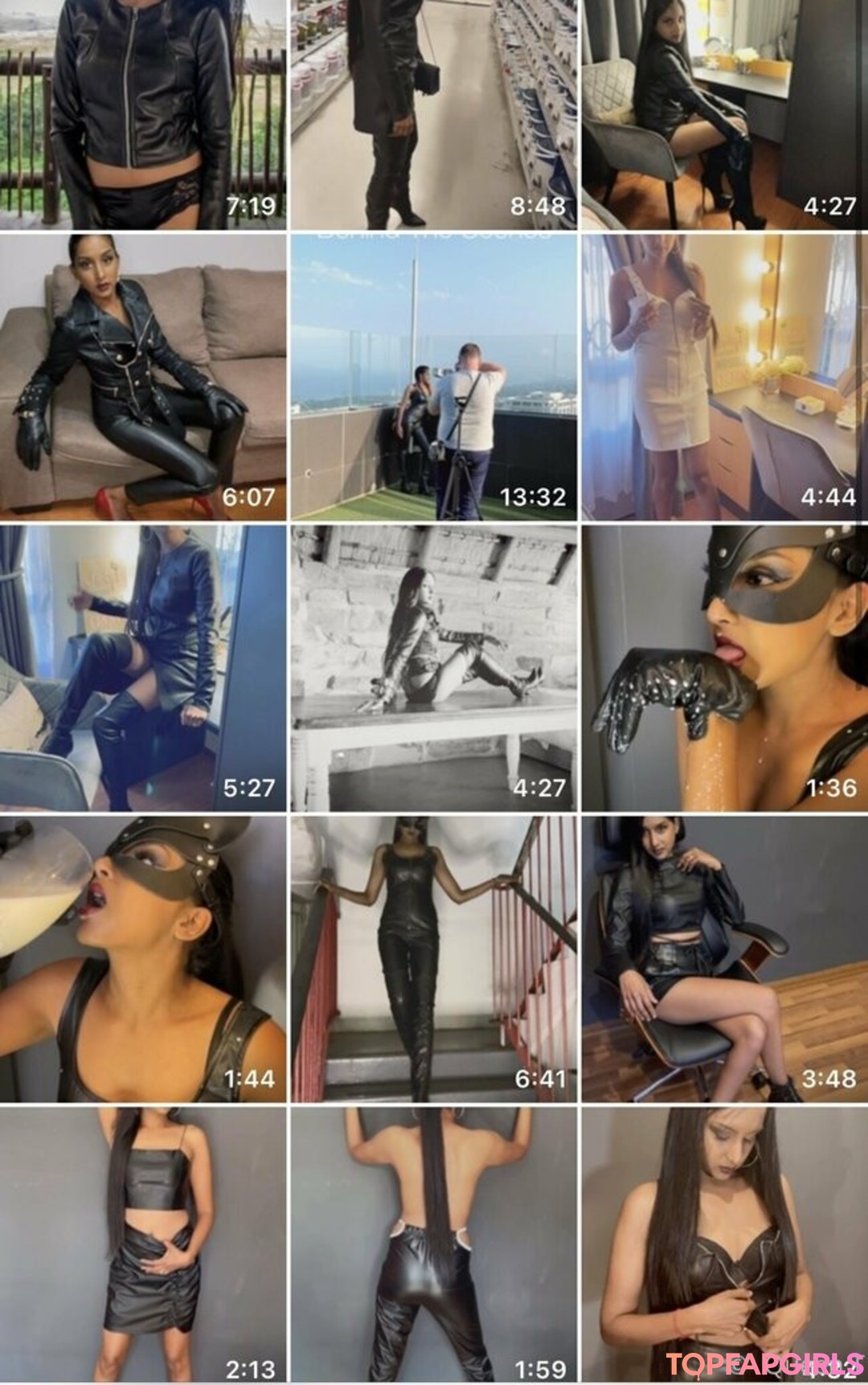Open the 3:48 office chair video
This screenshot has height=1385, width=868.
tap(725, 958)
